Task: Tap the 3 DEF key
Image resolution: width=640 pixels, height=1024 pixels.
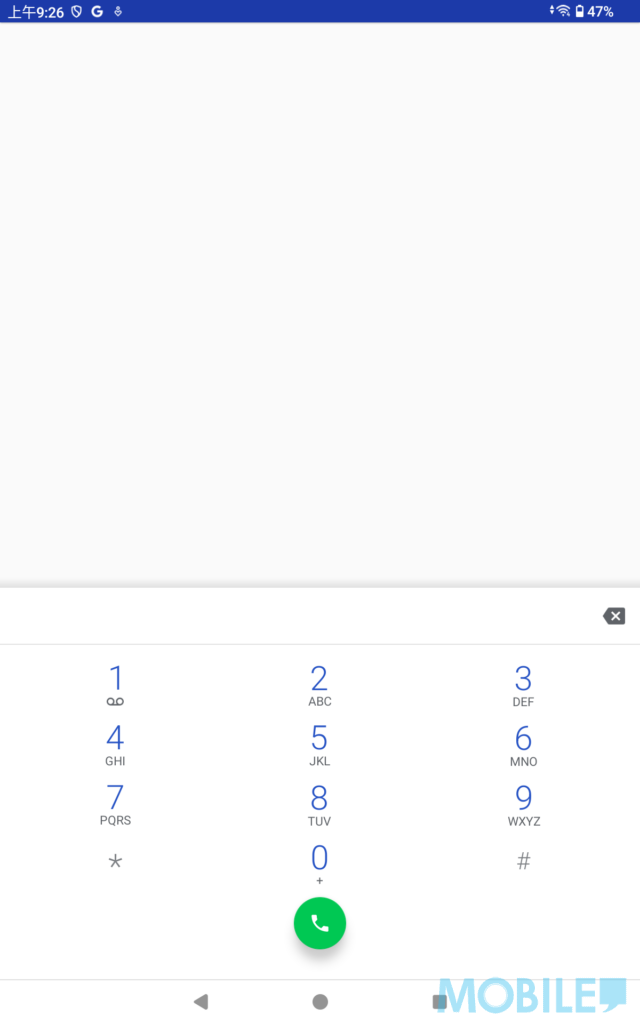Action: point(523,685)
